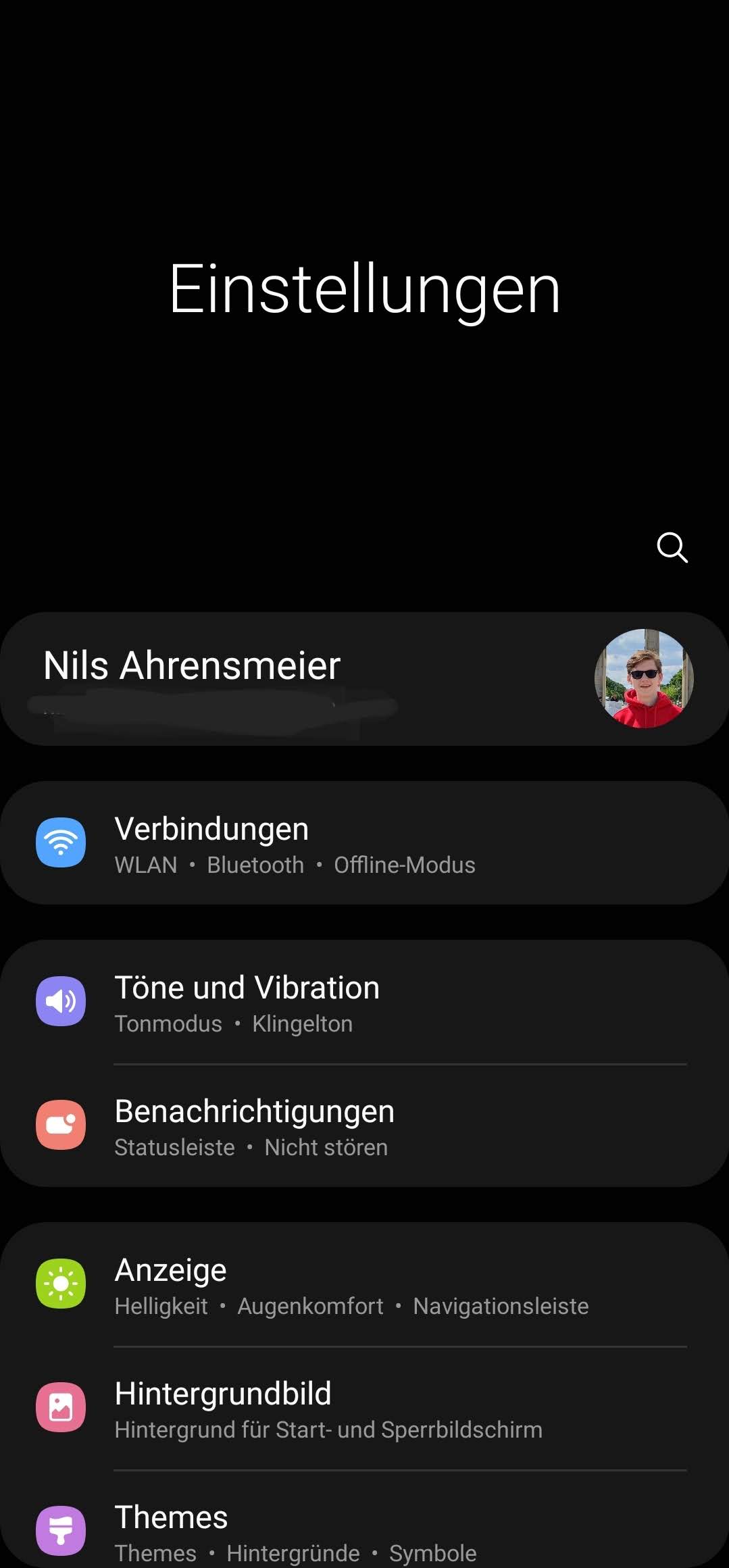Open Anzeige display settings
The image size is (729, 1568).
tap(364, 1284)
